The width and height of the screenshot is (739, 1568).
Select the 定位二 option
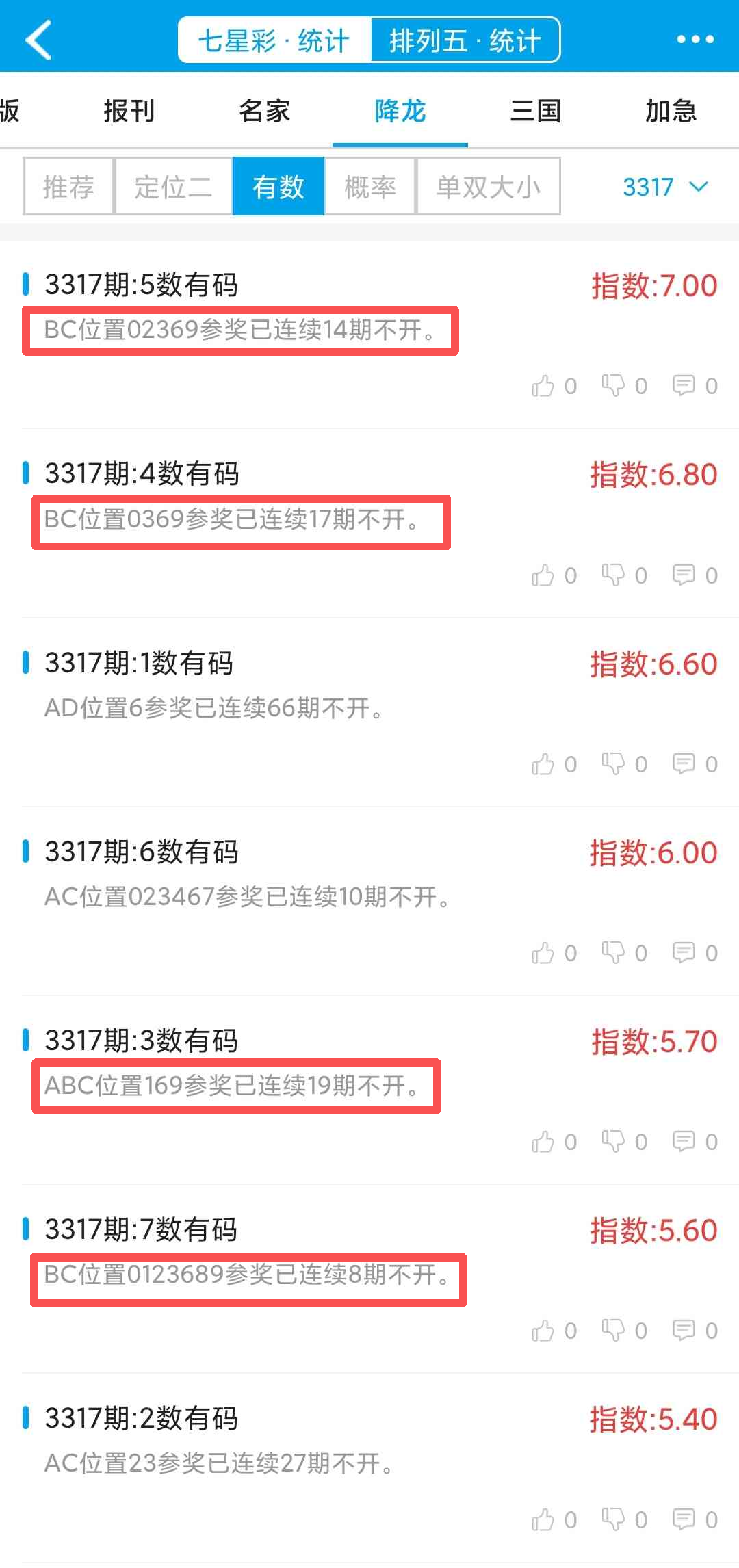click(x=173, y=187)
